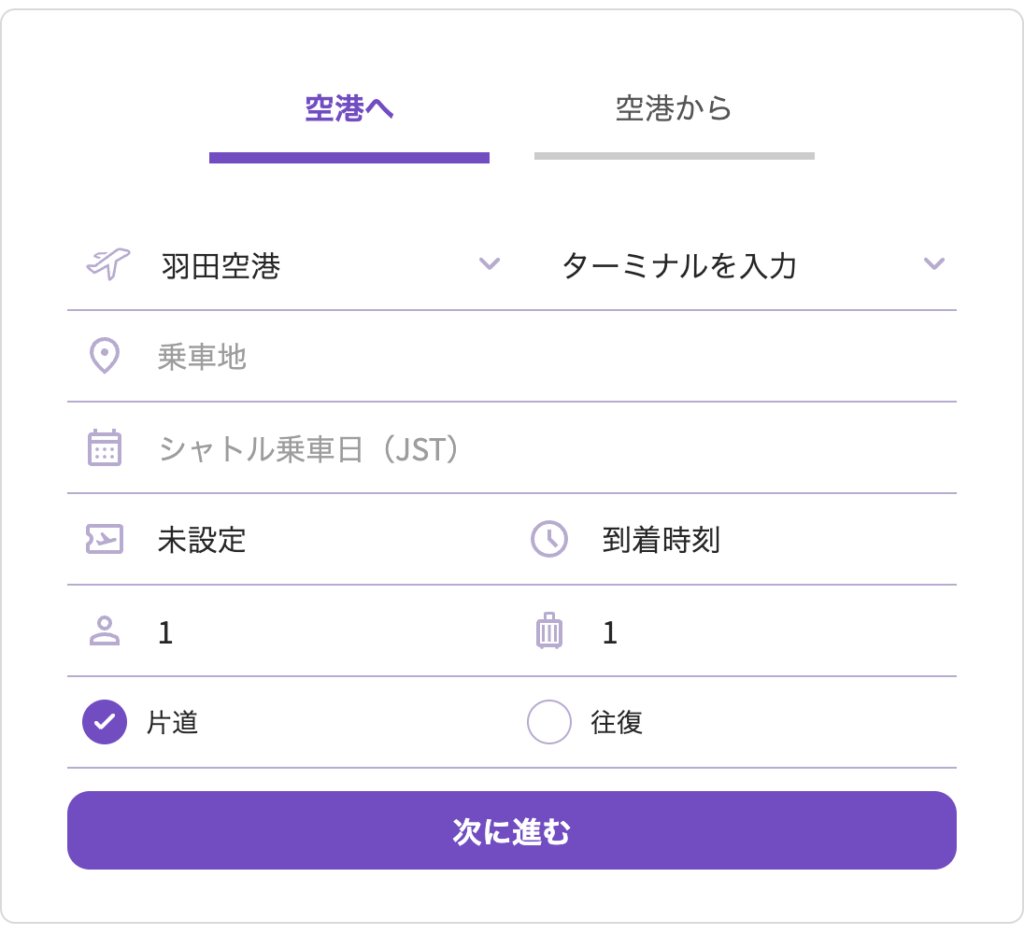The width and height of the screenshot is (1024, 934).
Task: Switch to the 空港へ tab
Action: pos(349,110)
